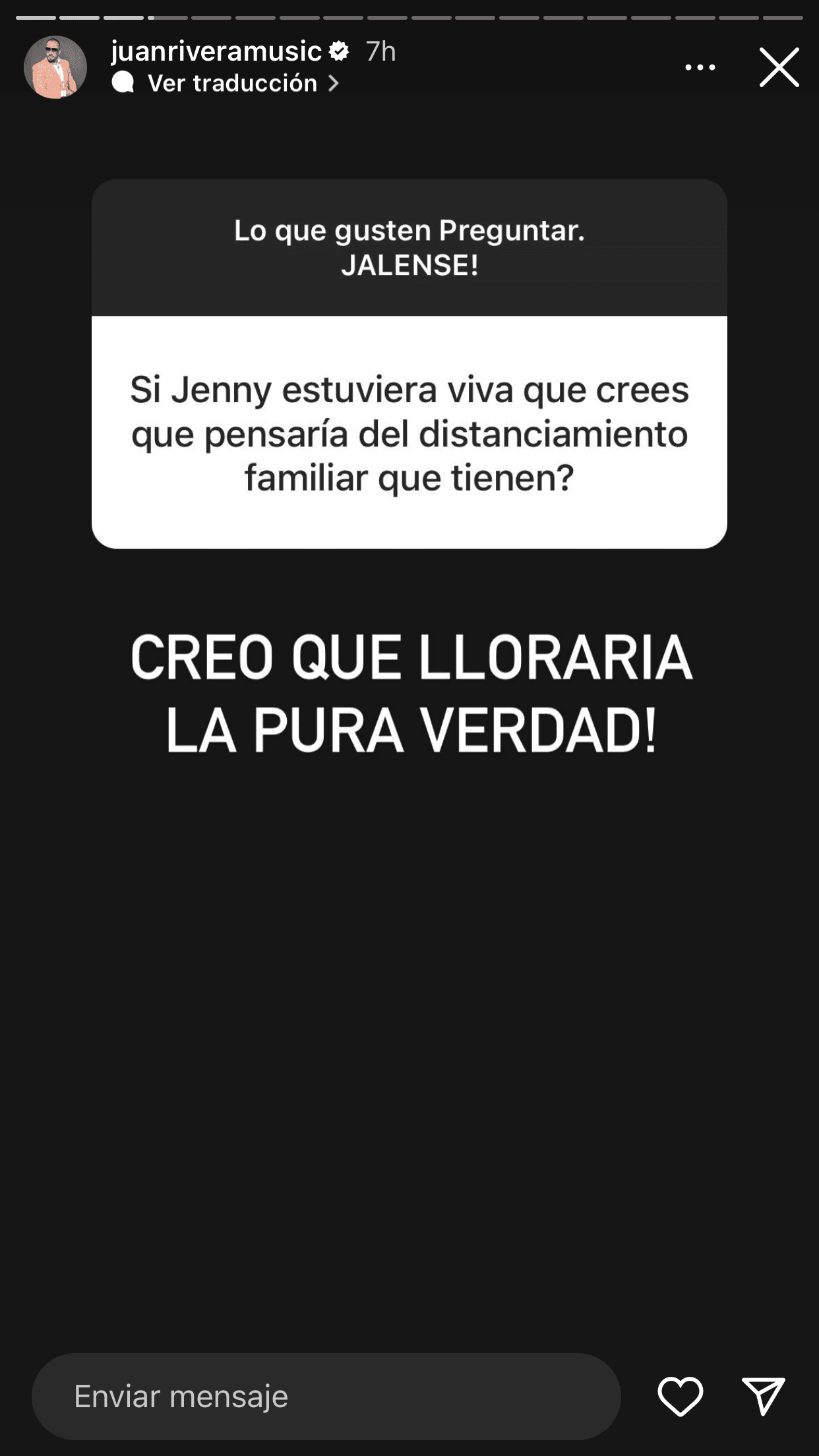
Task: Share the story via paper plane icon
Action: (763, 1396)
